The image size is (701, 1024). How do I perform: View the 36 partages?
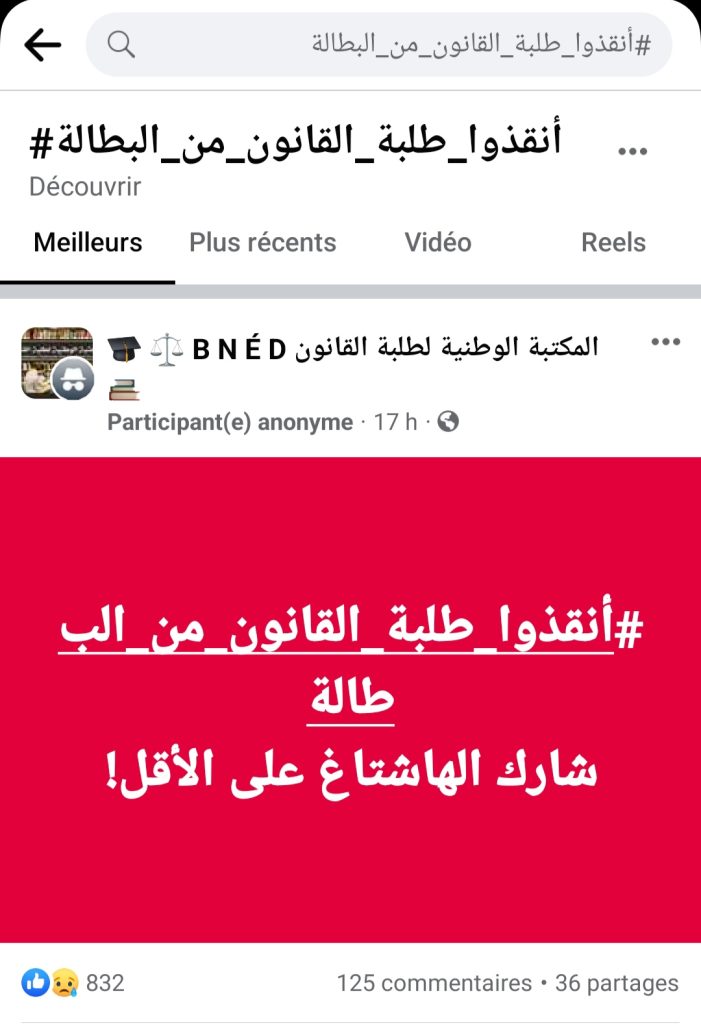tap(617, 983)
